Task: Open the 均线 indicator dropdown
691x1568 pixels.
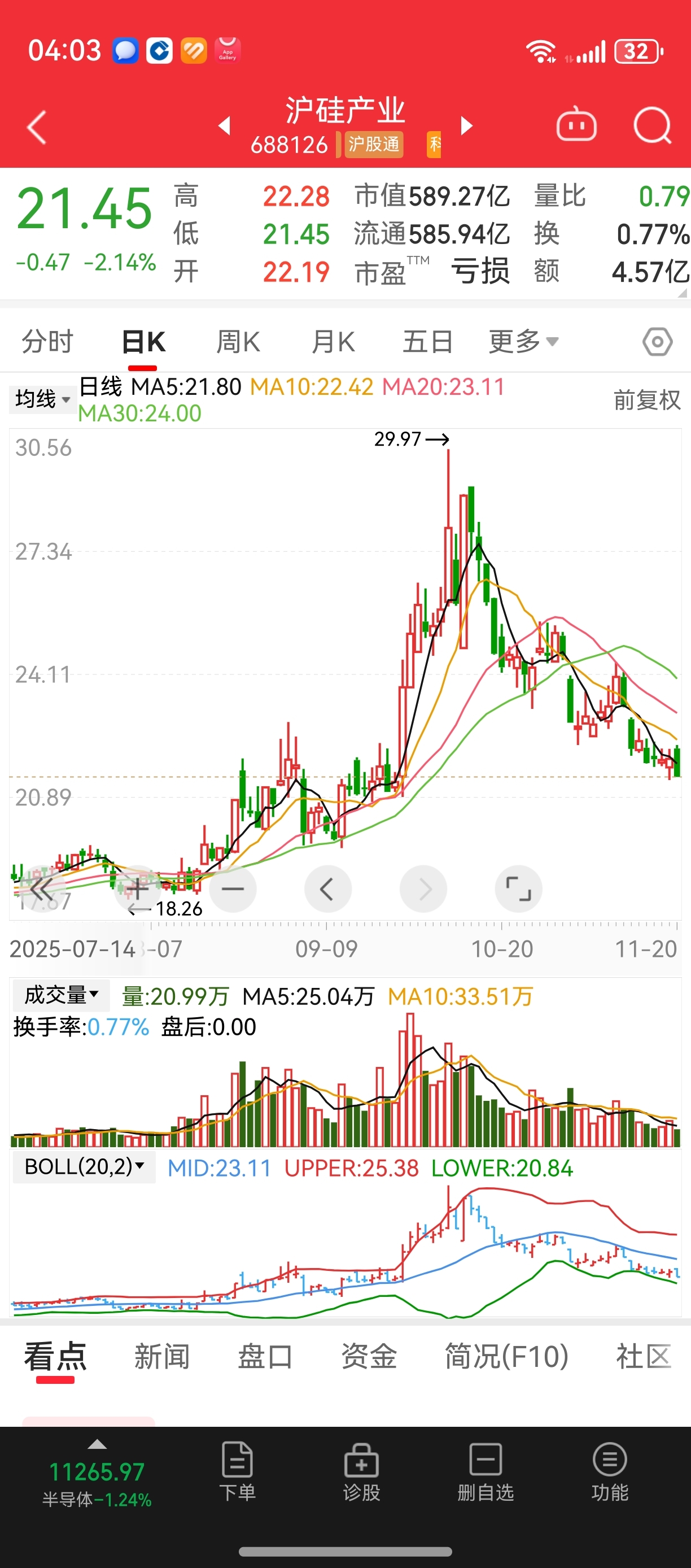Action: 42,399
